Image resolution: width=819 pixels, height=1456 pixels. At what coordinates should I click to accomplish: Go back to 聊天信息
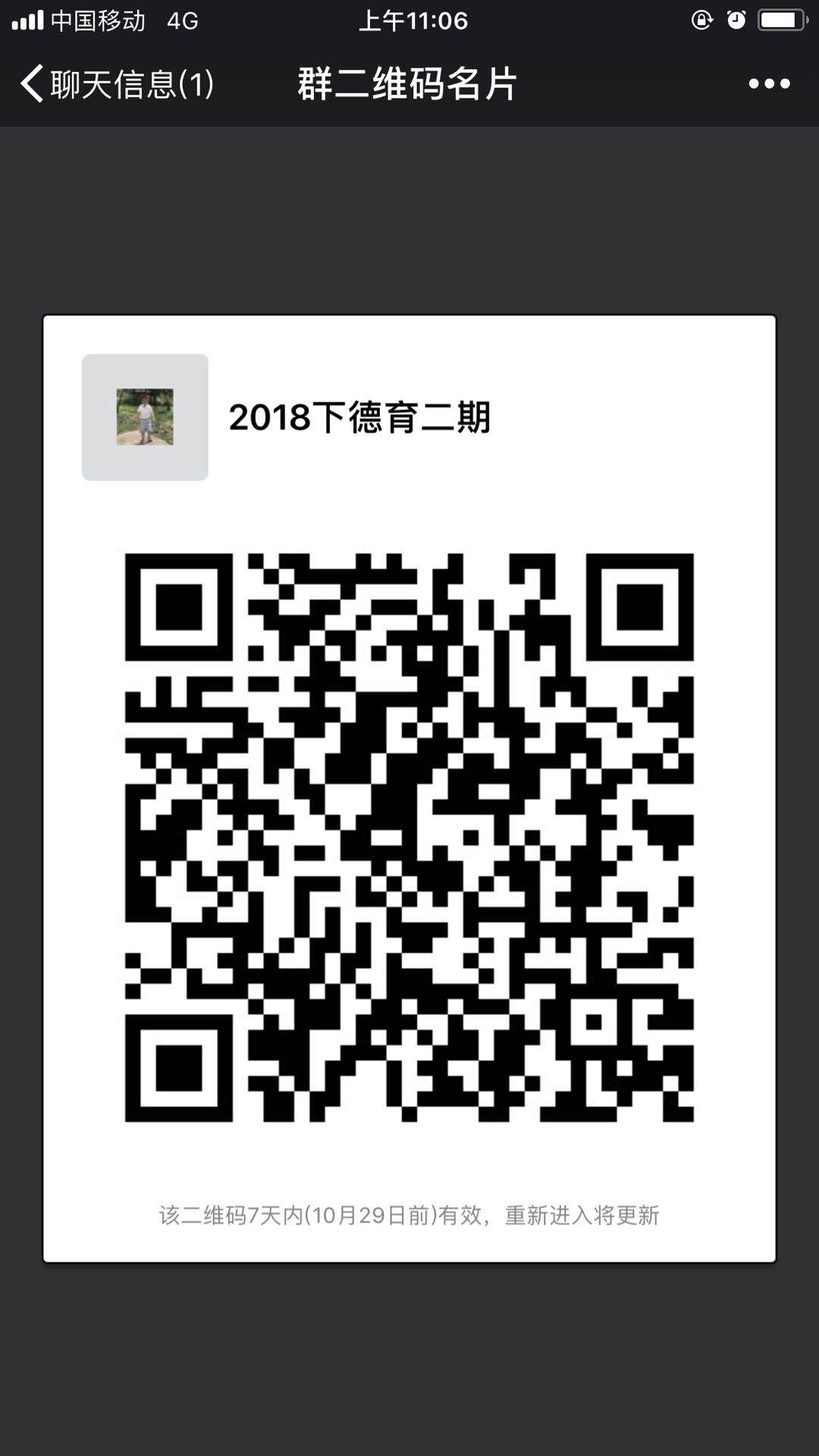coord(118,83)
